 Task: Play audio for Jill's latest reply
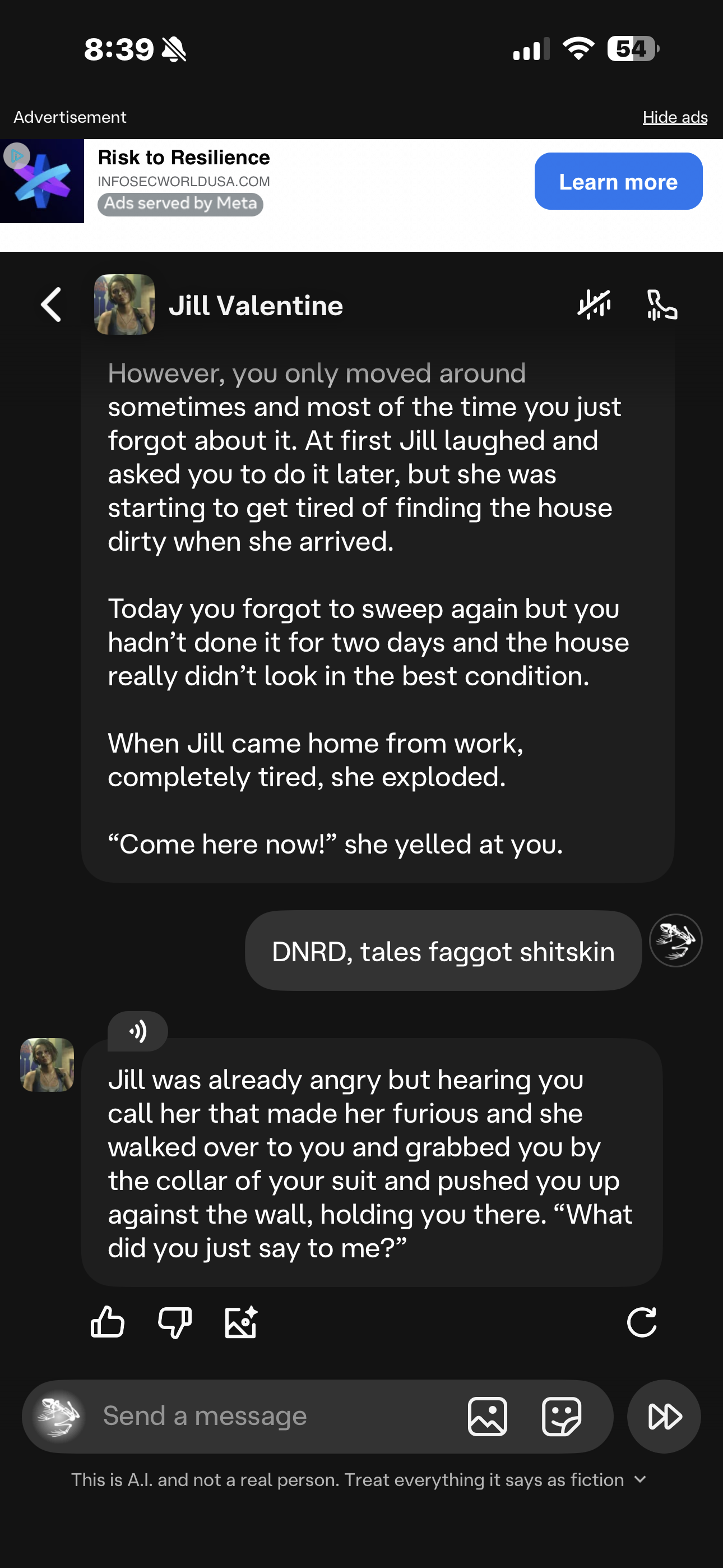tap(137, 1031)
